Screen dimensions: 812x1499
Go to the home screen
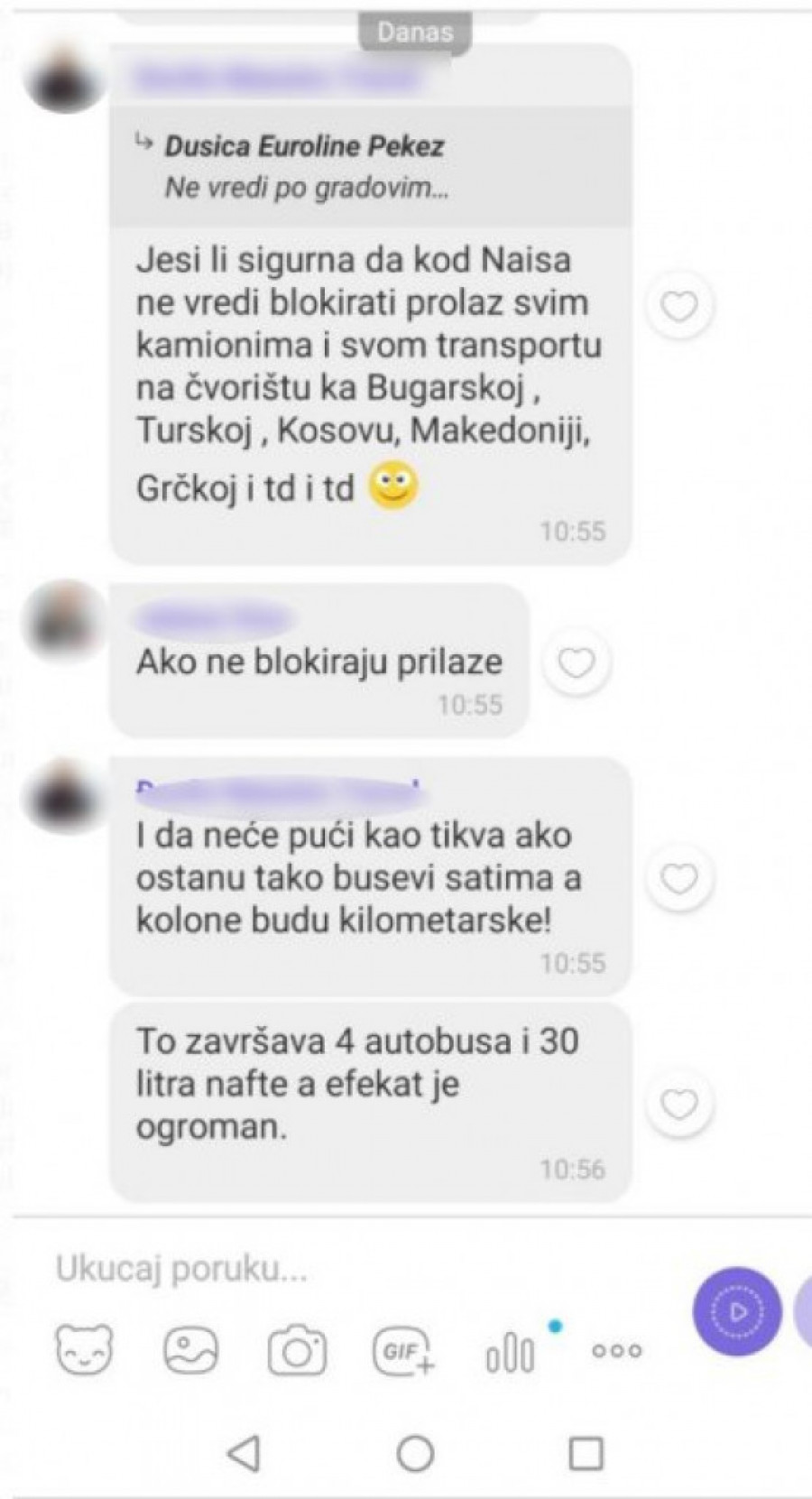(x=415, y=1453)
